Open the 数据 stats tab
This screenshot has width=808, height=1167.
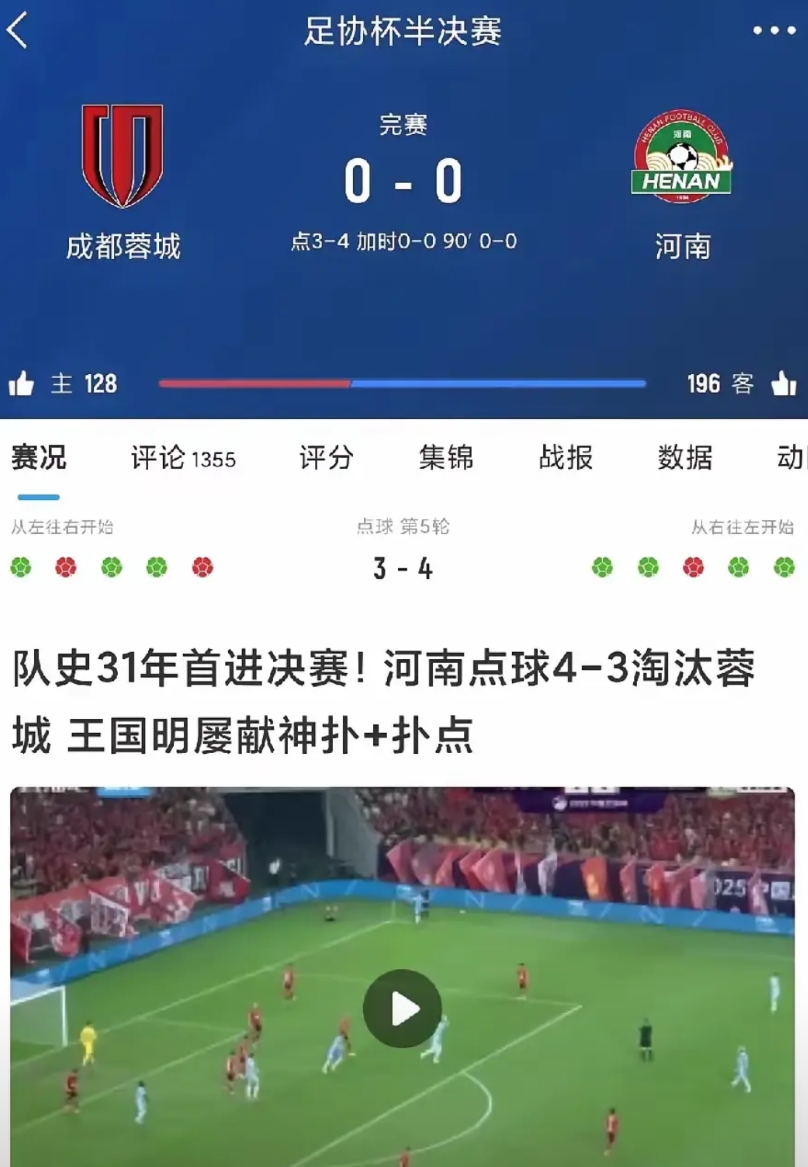[x=682, y=458]
